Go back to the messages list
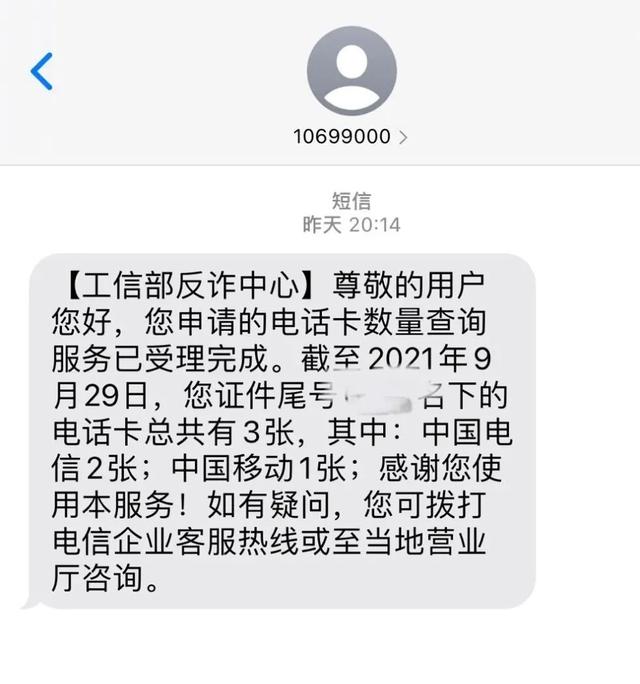Image resolution: width=640 pixels, height=684 pixels. pos(41,71)
